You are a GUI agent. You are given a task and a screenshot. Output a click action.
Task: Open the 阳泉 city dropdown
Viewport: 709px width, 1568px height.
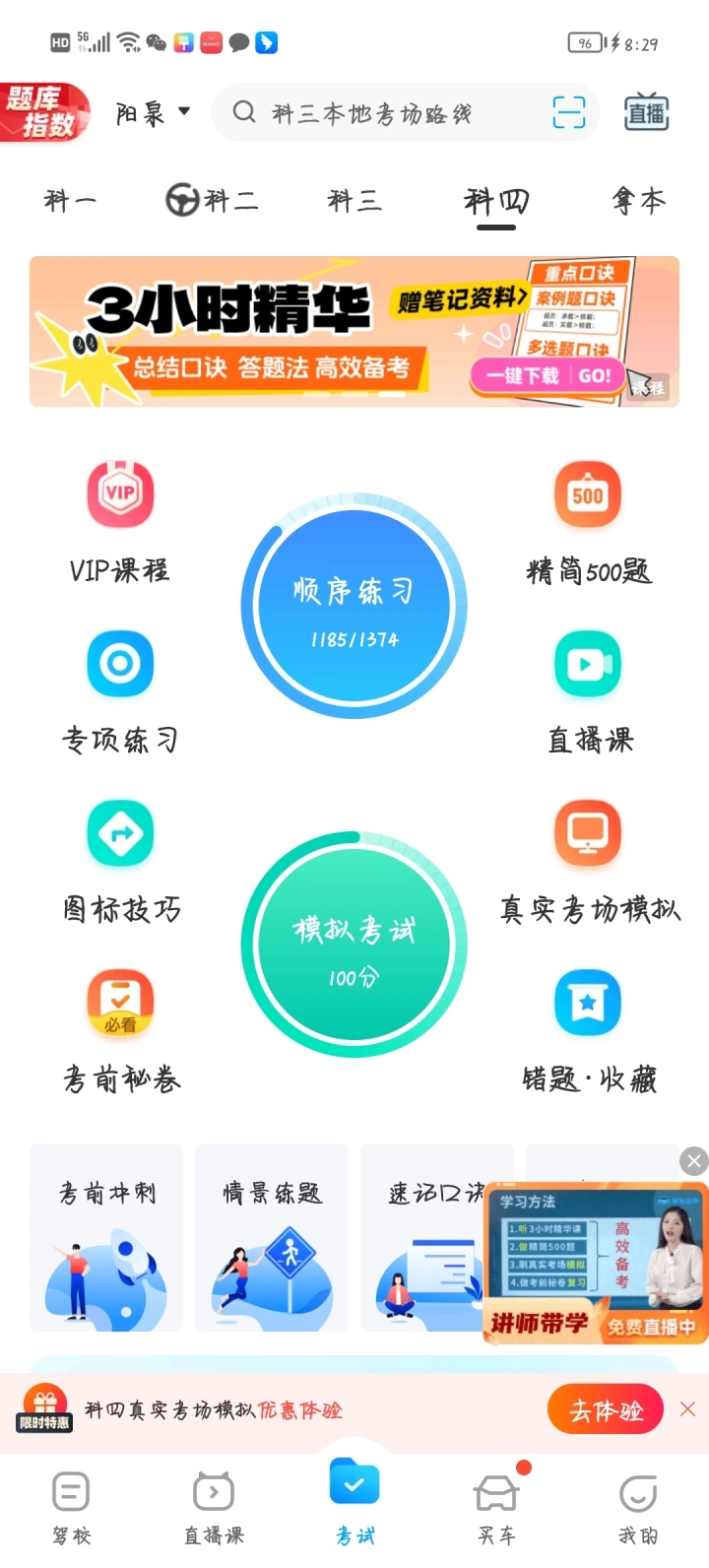pos(153,113)
